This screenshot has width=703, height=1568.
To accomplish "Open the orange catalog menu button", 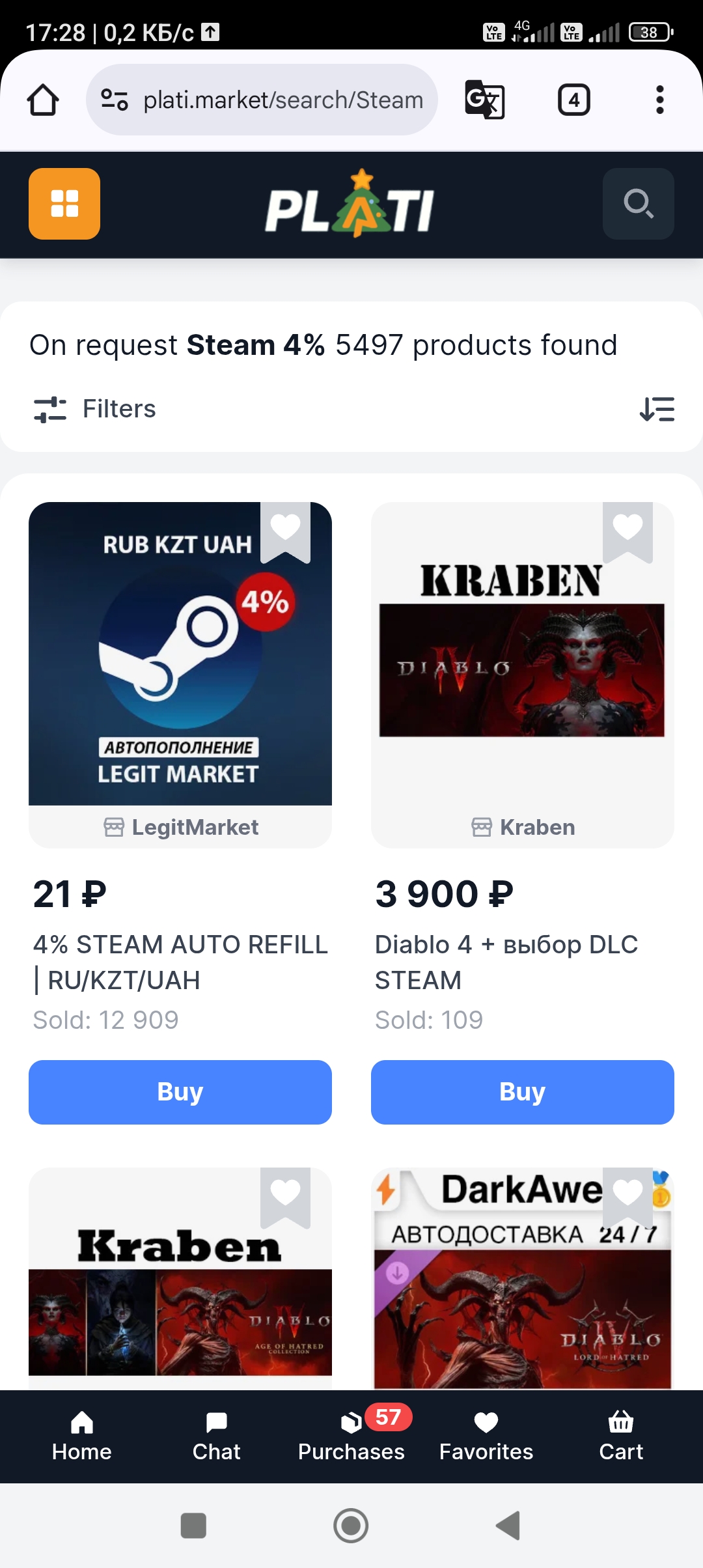I will pyautogui.click(x=64, y=204).
